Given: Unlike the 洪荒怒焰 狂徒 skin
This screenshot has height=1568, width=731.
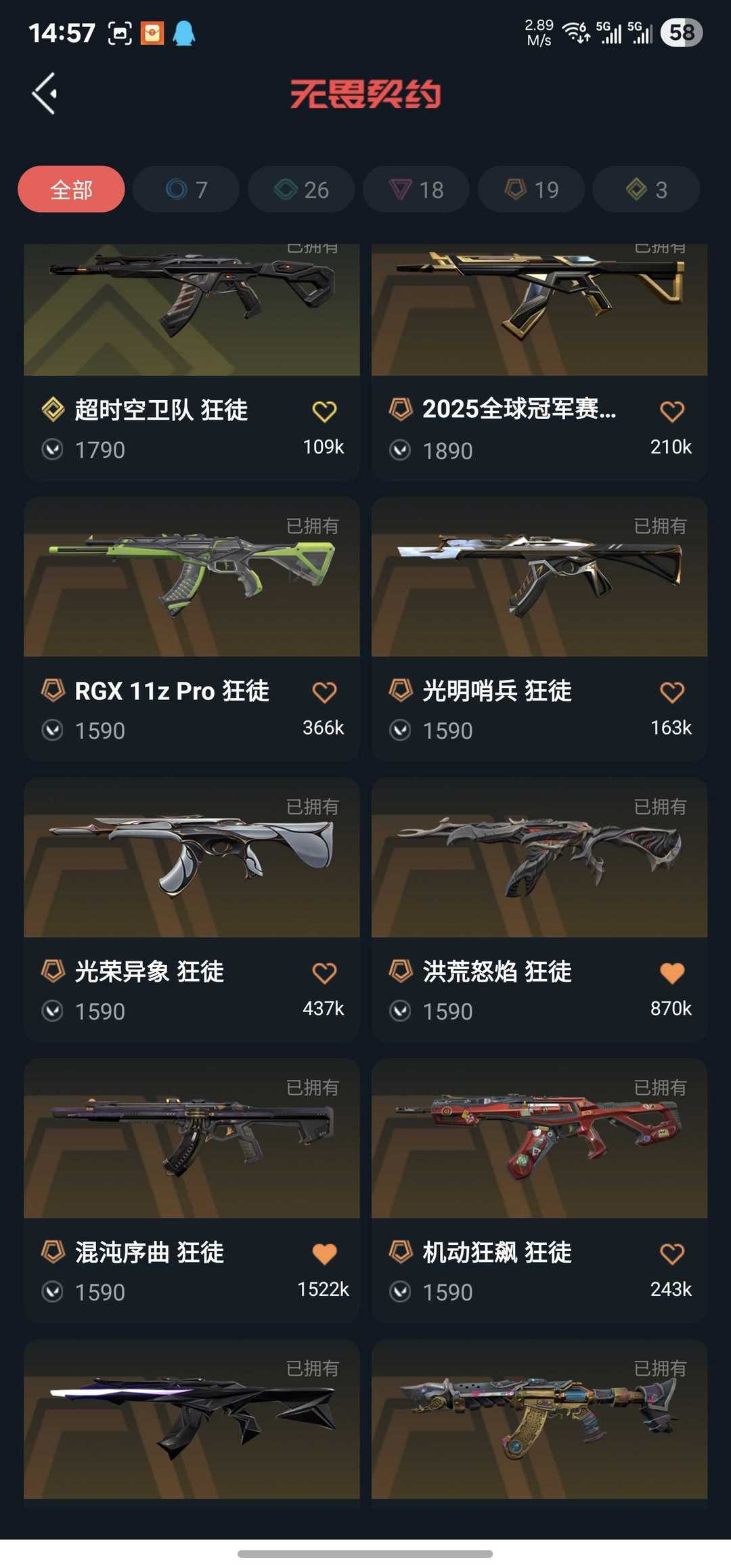Looking at the screenshot, I should 672,973.
